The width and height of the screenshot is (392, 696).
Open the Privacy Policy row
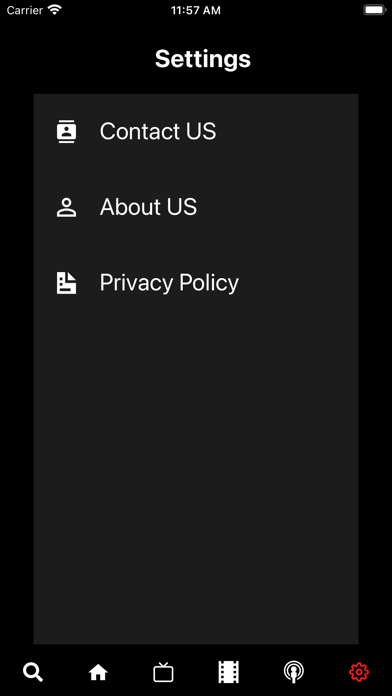(196, 283)
